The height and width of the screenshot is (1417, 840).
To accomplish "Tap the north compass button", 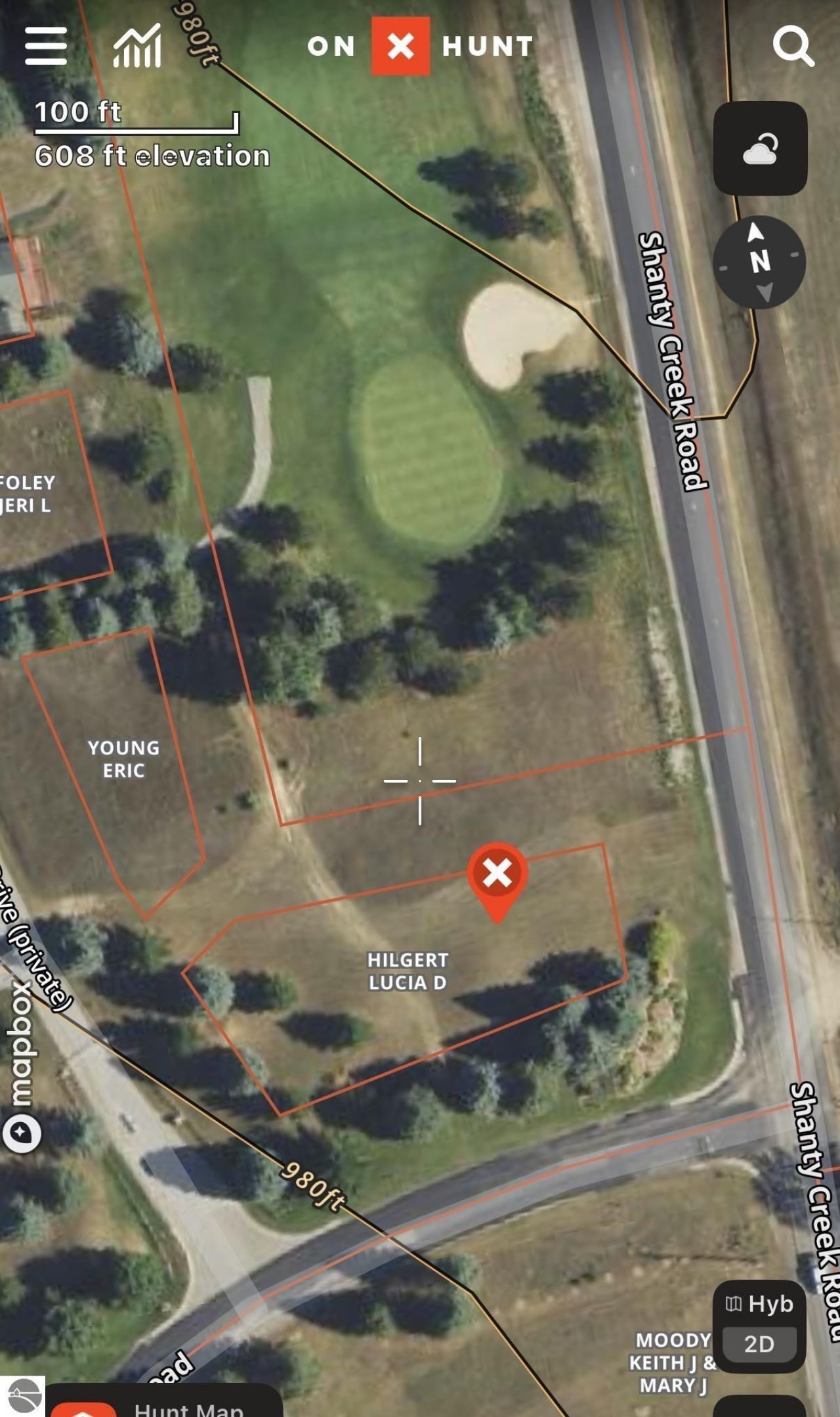I will (759, 261).
